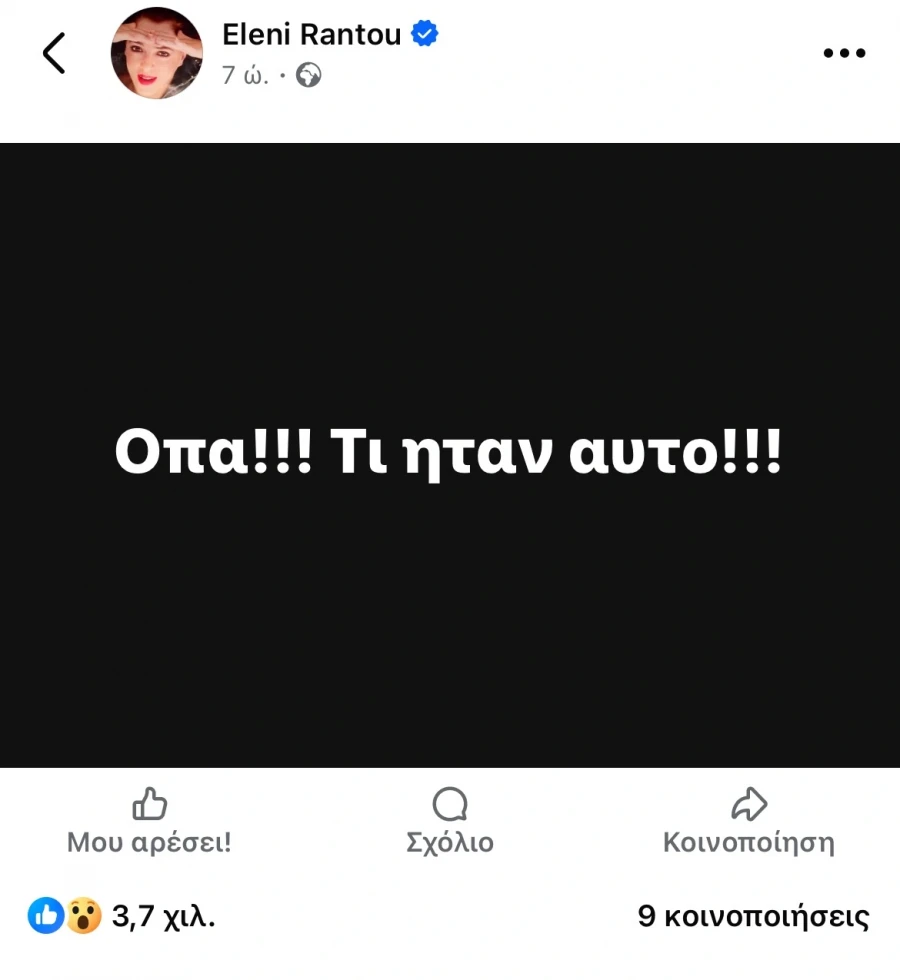This screenshot has height=980, width=900.
Task: Share the post via Κοινοποίηση
Action: [748, 821]
